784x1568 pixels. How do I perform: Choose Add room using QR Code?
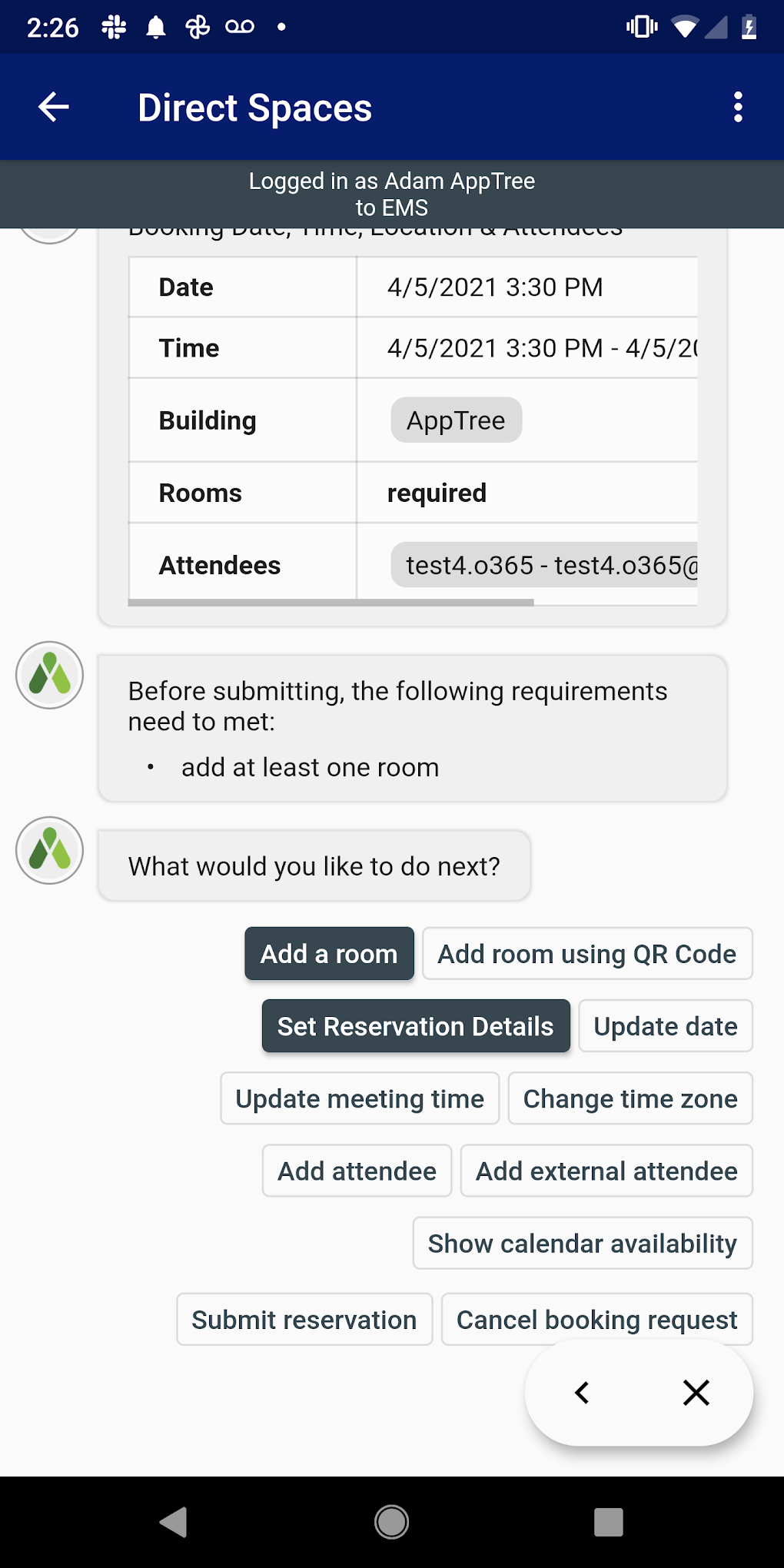click(x=587, y=953)
